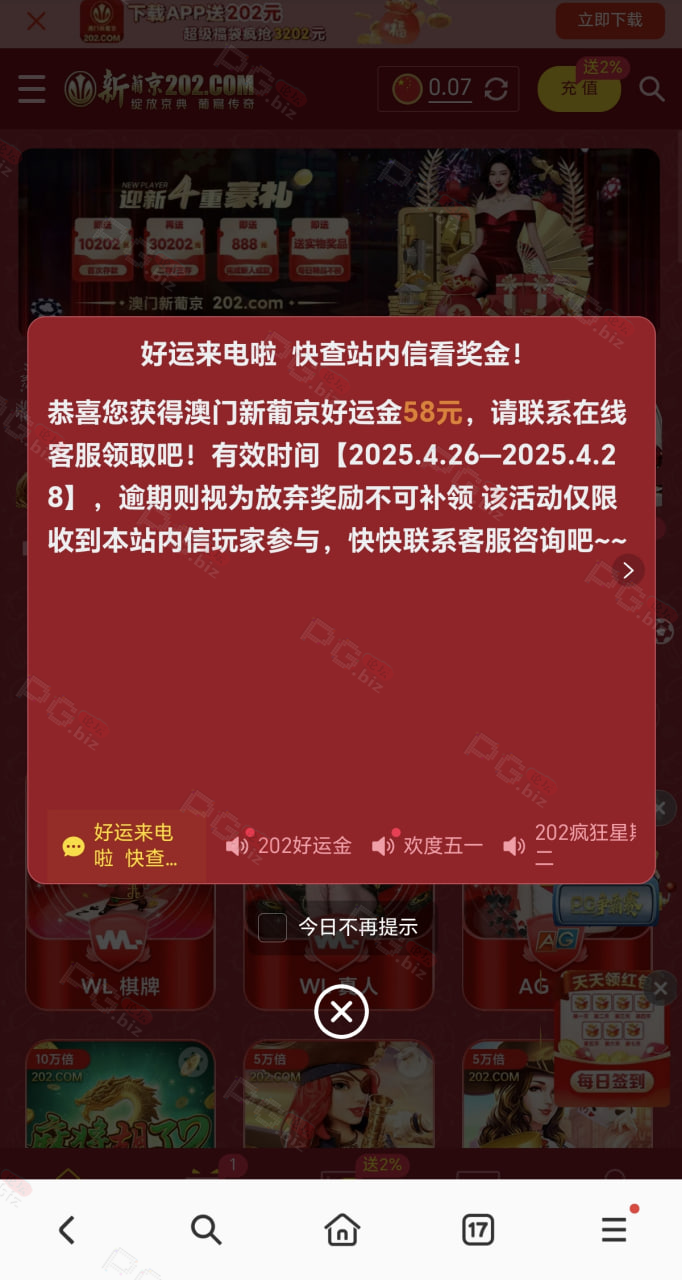Check the 今日不再提示 checkbox
This screenshot has height=1280, width=682.
(273, 927)
